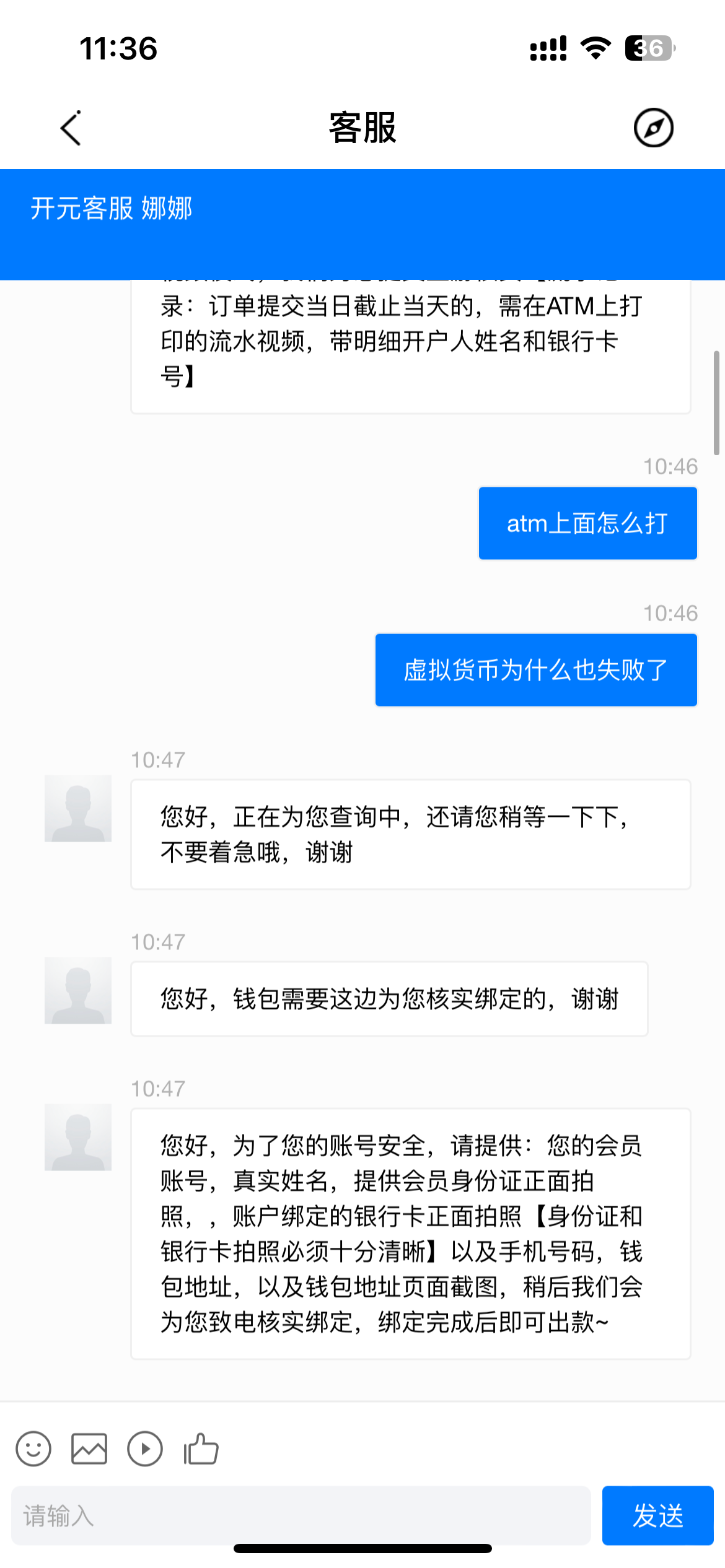Tap the 10:46 timestamp above the ATM question

[x=669, y=468]
